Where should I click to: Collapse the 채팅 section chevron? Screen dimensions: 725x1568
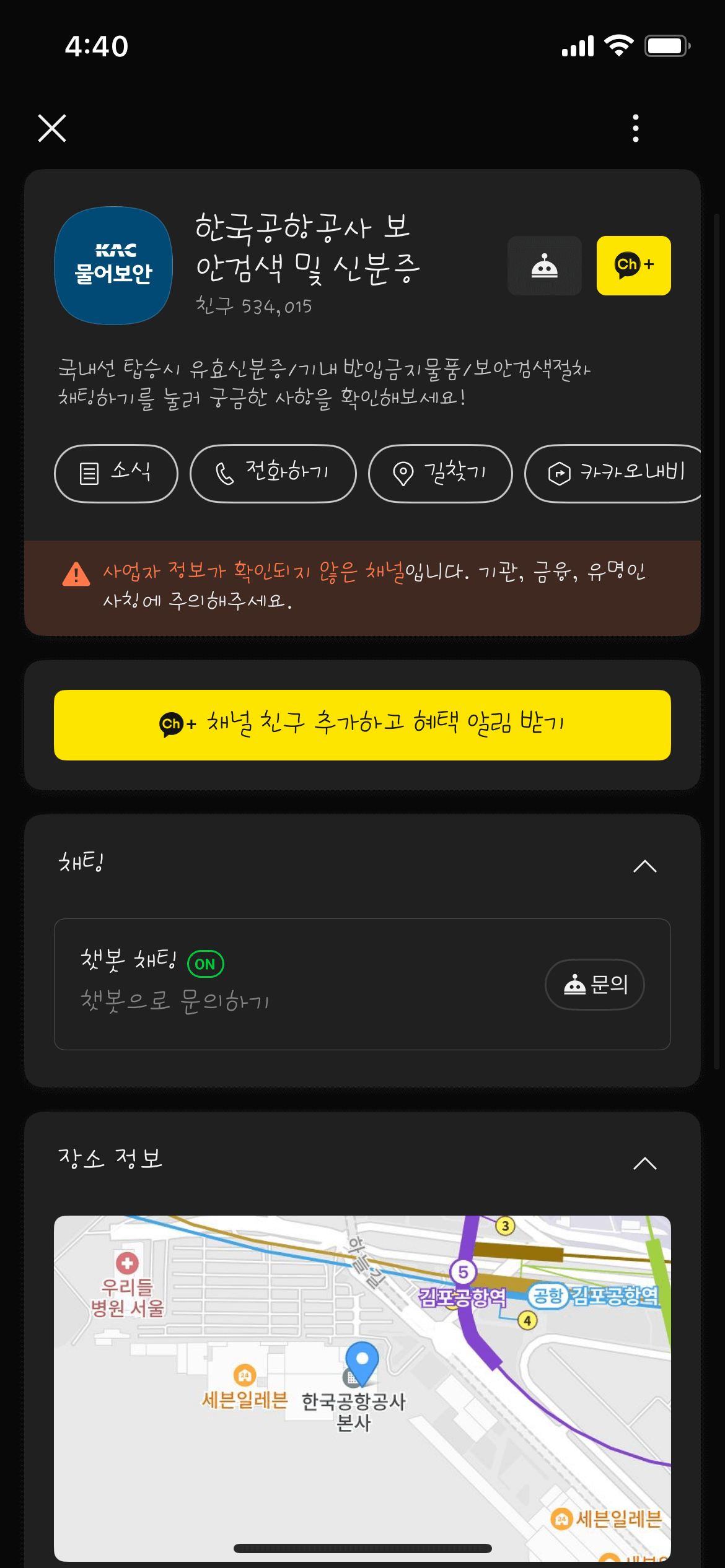click(x=644, y=866)
